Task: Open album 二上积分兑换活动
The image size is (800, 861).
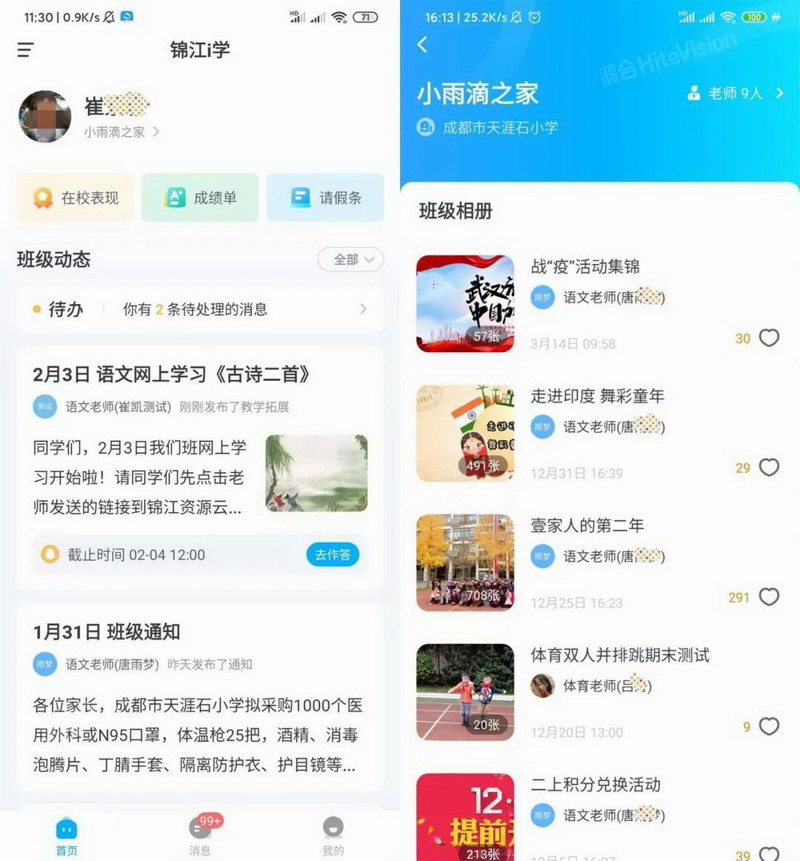Action: pyautogui.click(x=595, y=784)
